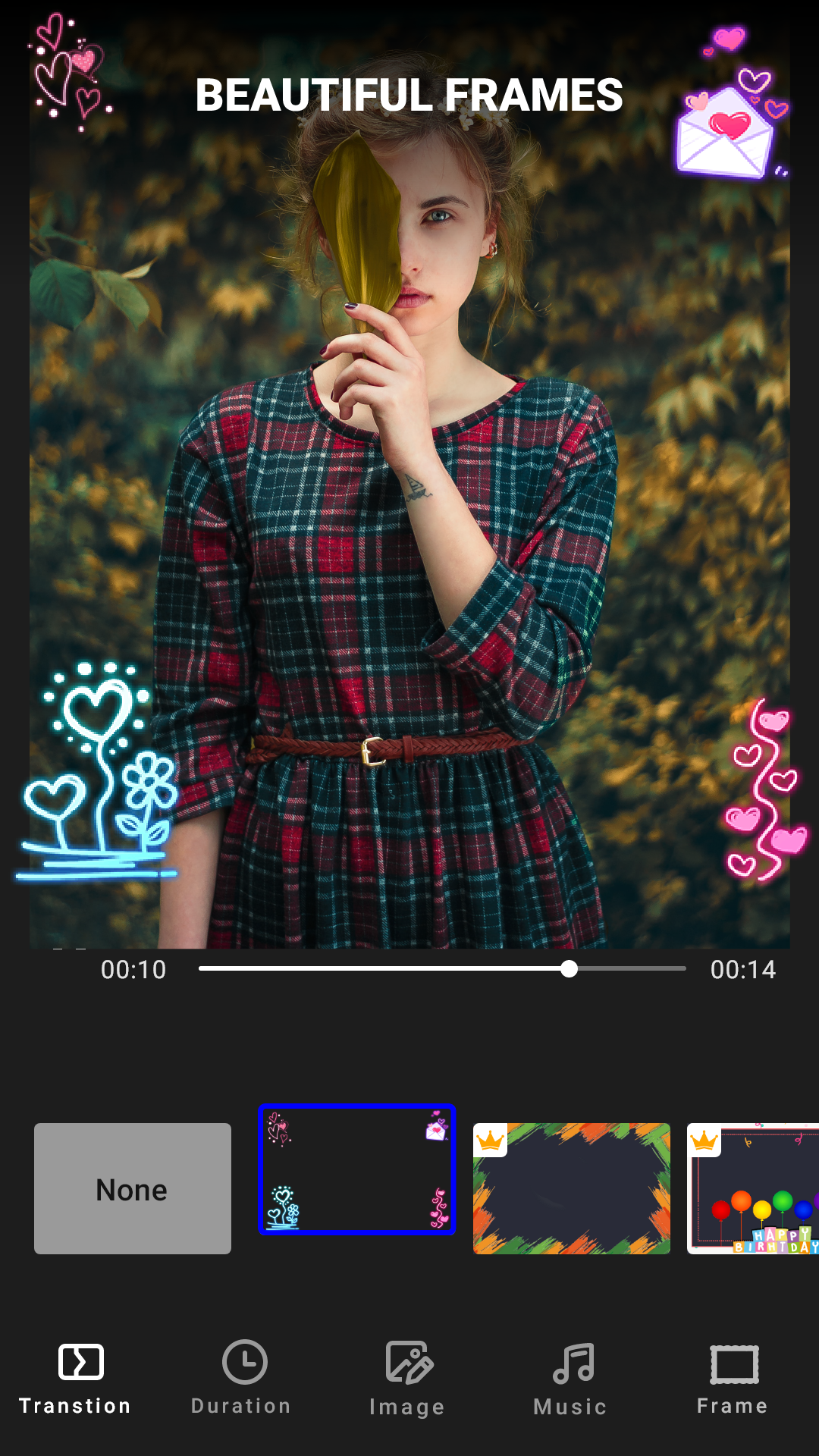Select the currently active neon hearts frame
The image size is (819, 1456).
[357, 1188]
